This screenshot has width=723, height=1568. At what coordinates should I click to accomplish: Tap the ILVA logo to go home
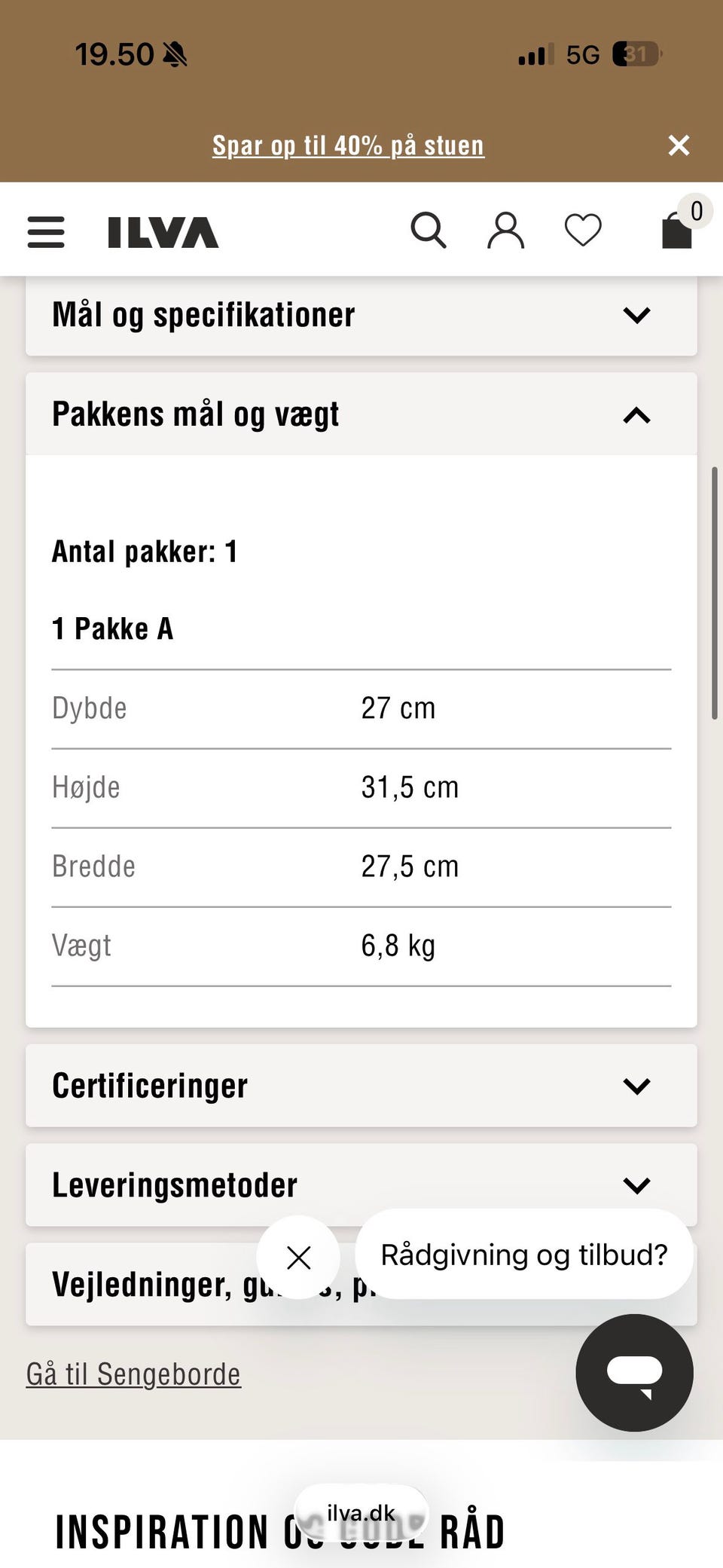(163, 232)
